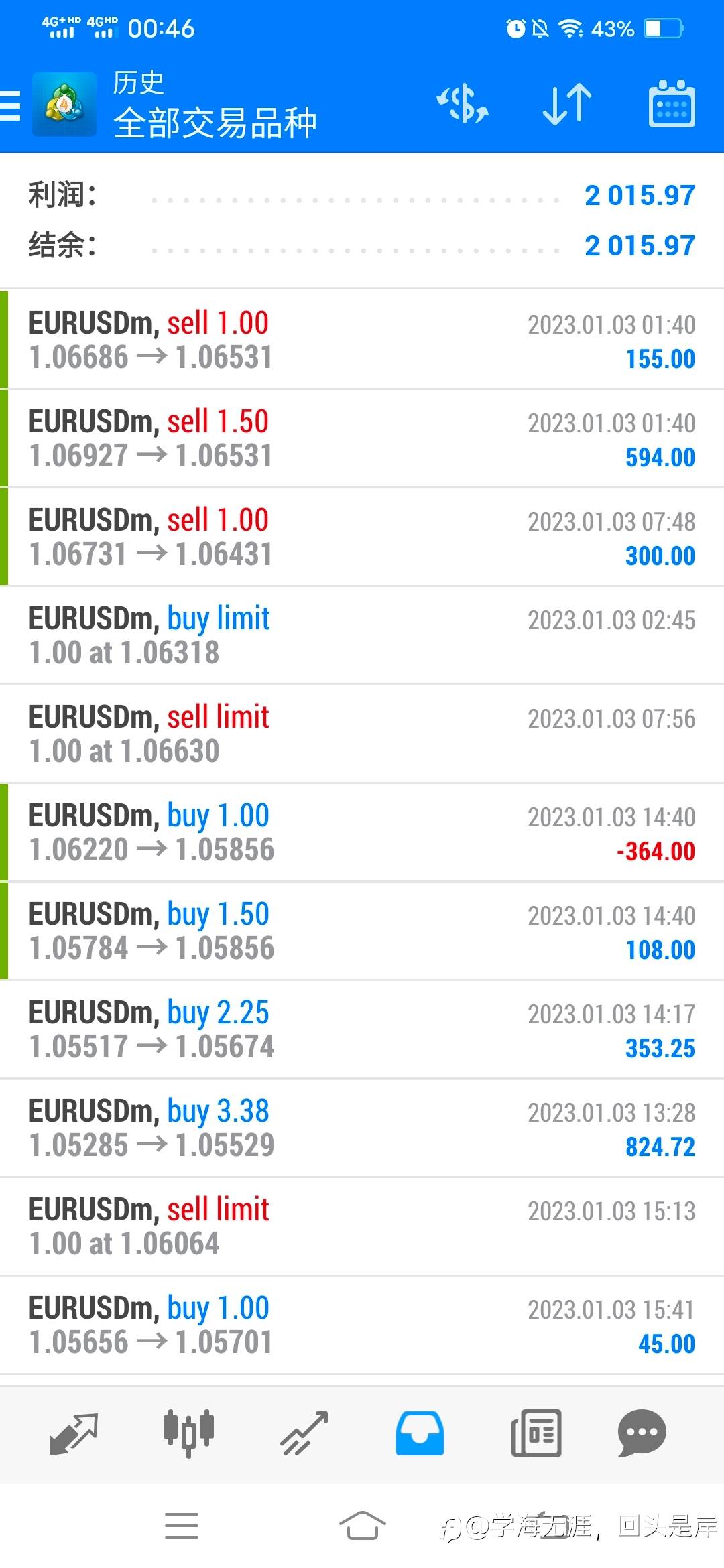The width and height of the screenshot is (724, 1568).
Task: Expand the buy 2.25 trade with profit 353.25
Action: (x=362, y=1029)
